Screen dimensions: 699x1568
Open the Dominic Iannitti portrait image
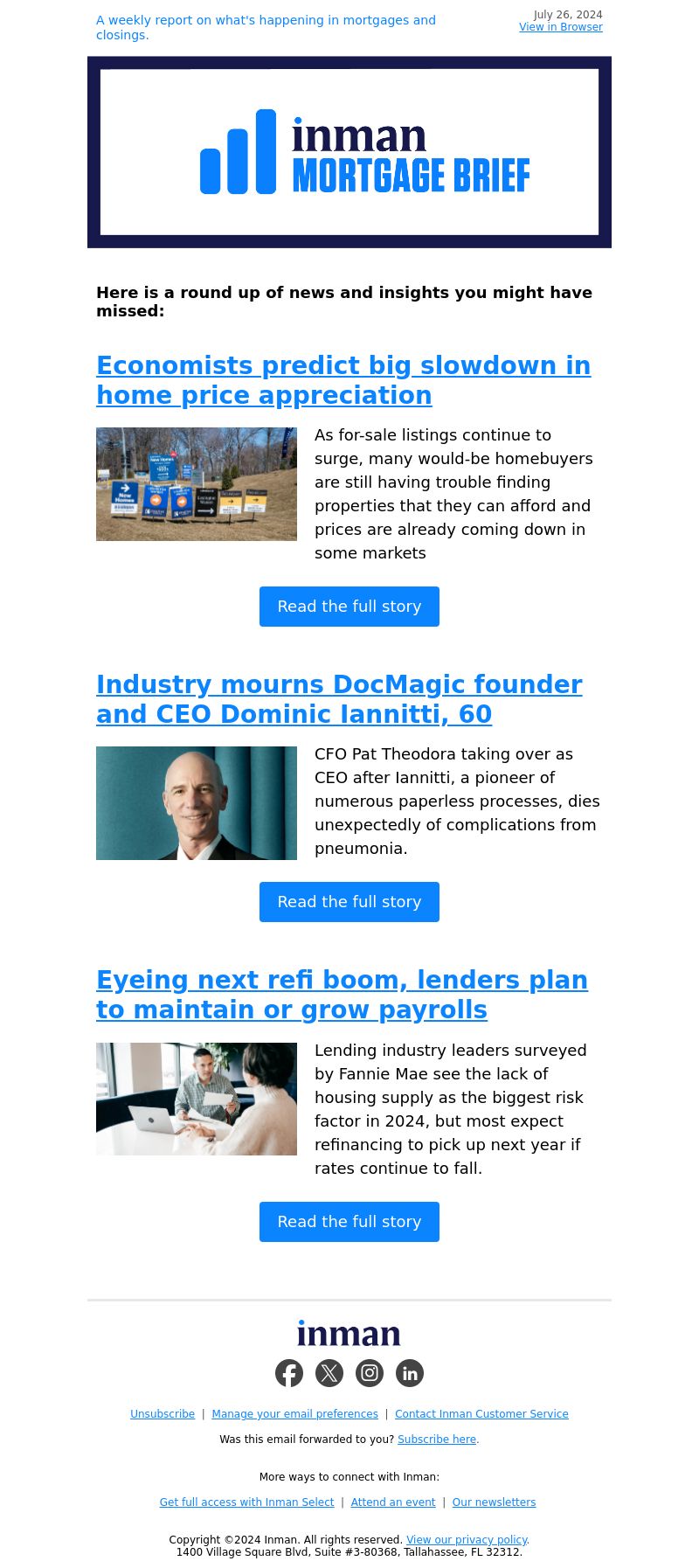pos(197,803)
